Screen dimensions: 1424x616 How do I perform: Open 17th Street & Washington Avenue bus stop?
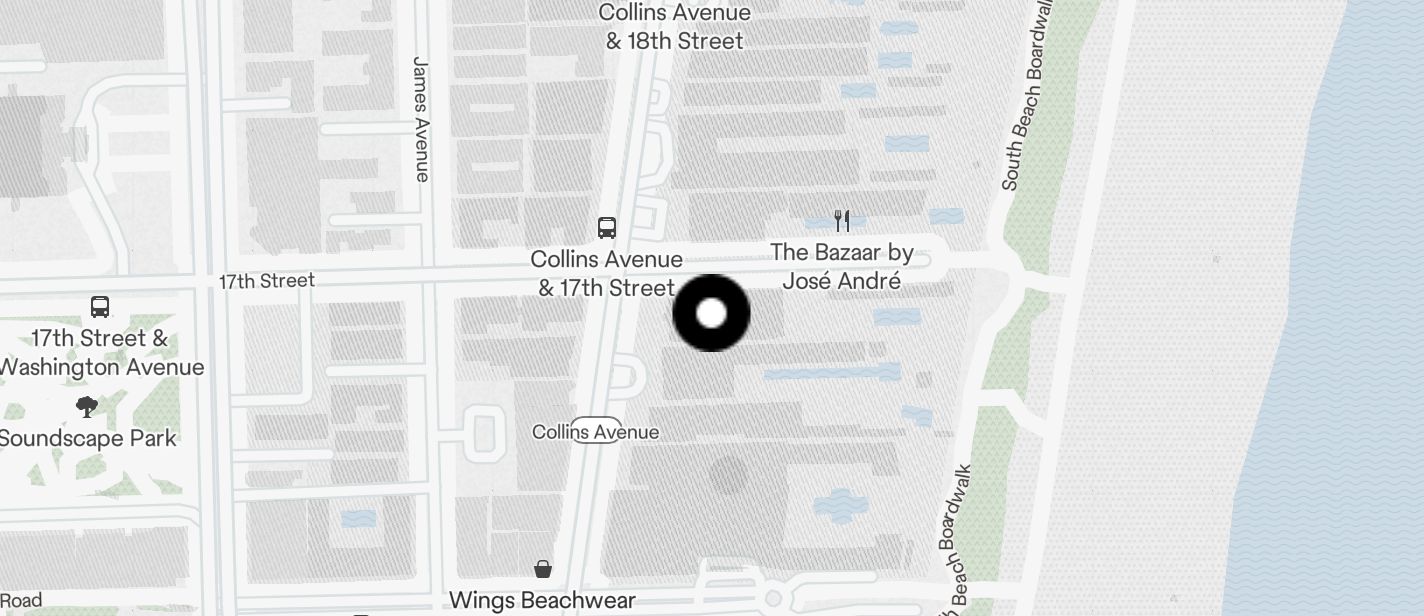(100, 307)
